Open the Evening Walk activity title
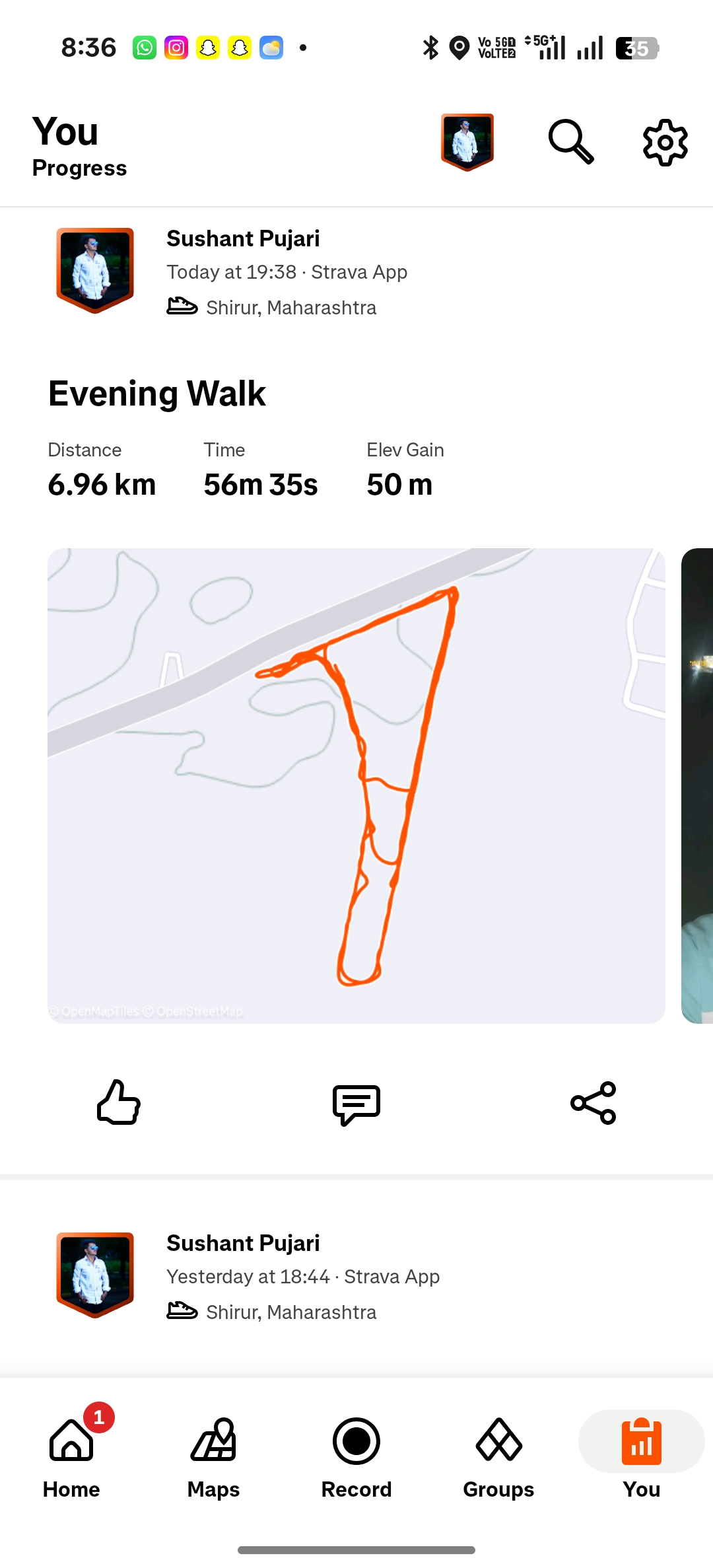 [x=157, y=394]
